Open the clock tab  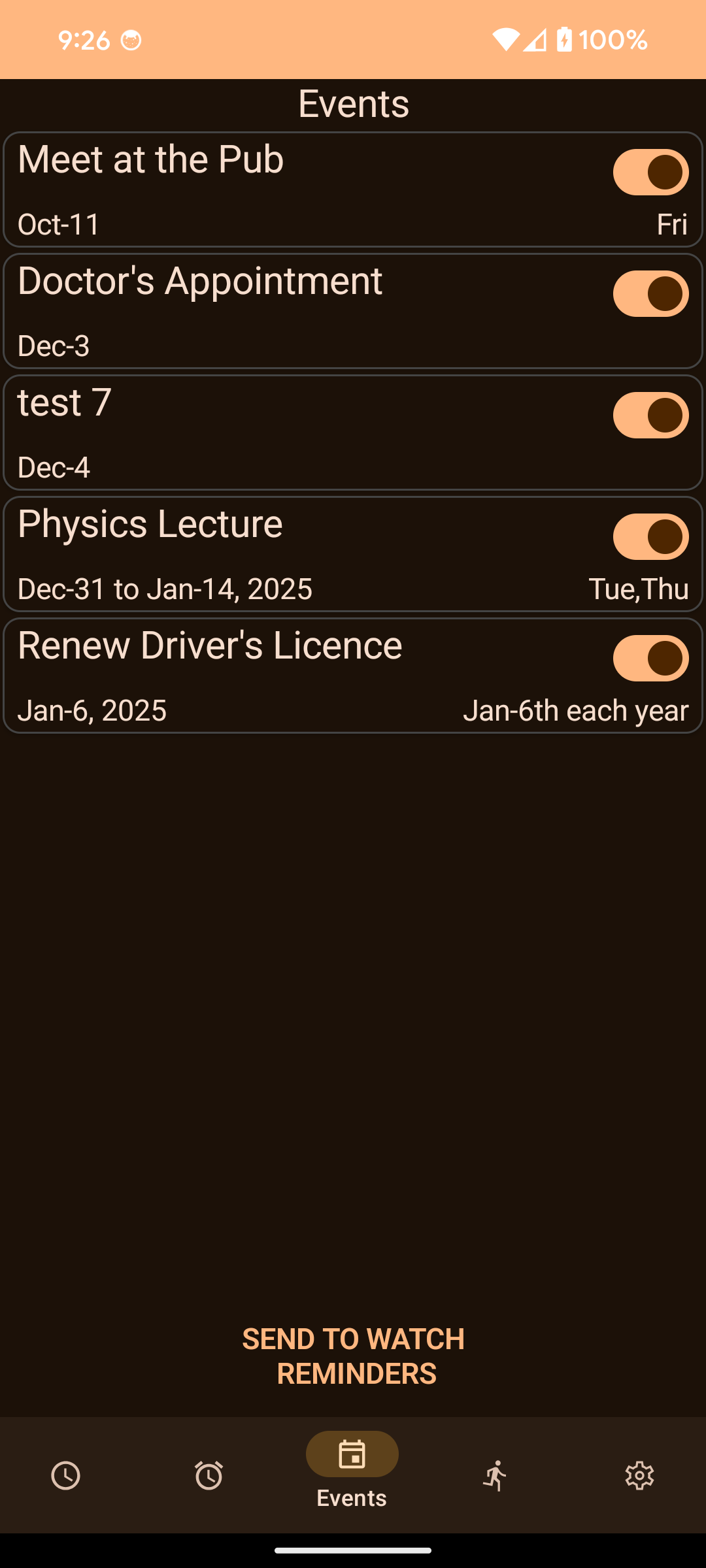coord(66,1475)
